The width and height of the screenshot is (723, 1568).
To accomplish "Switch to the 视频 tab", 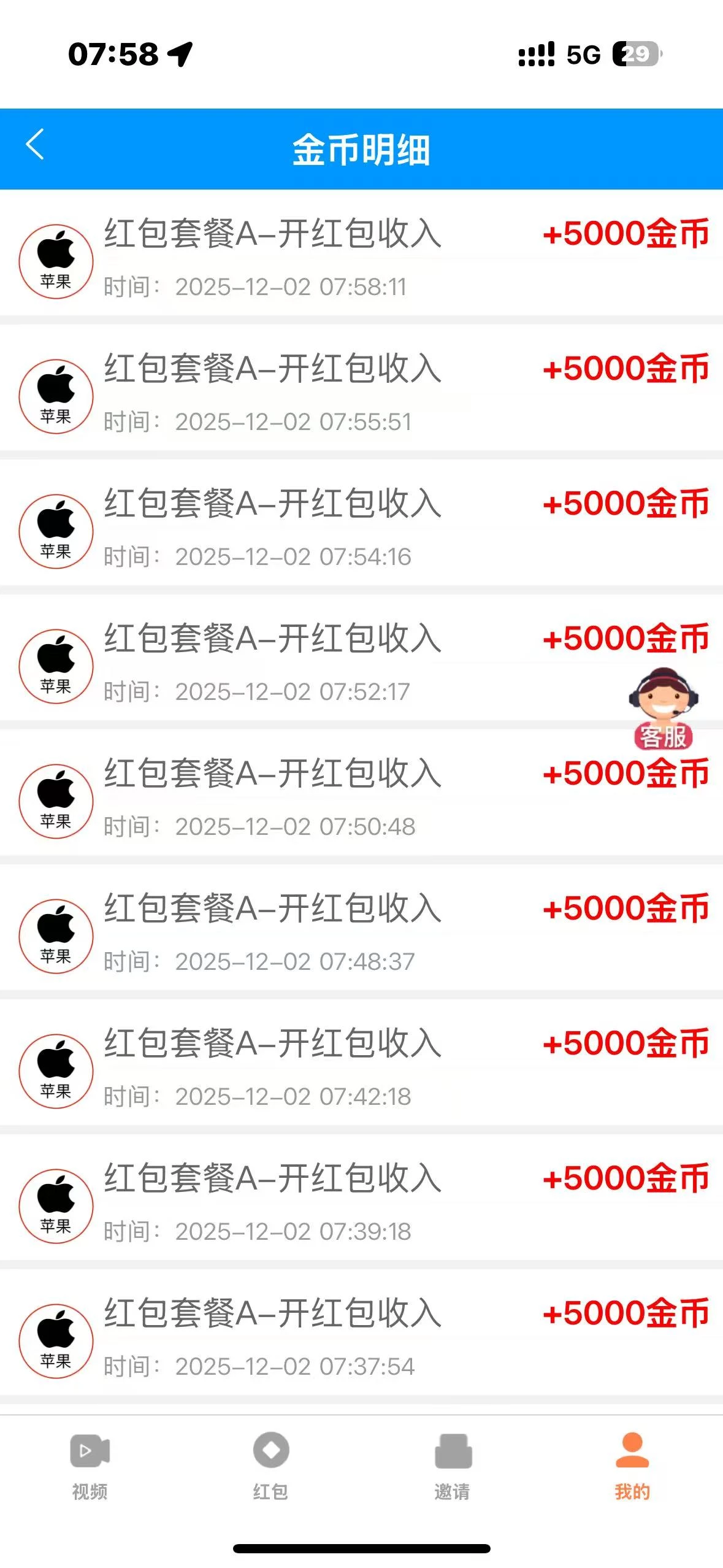I will click(x=90, y=1465).
